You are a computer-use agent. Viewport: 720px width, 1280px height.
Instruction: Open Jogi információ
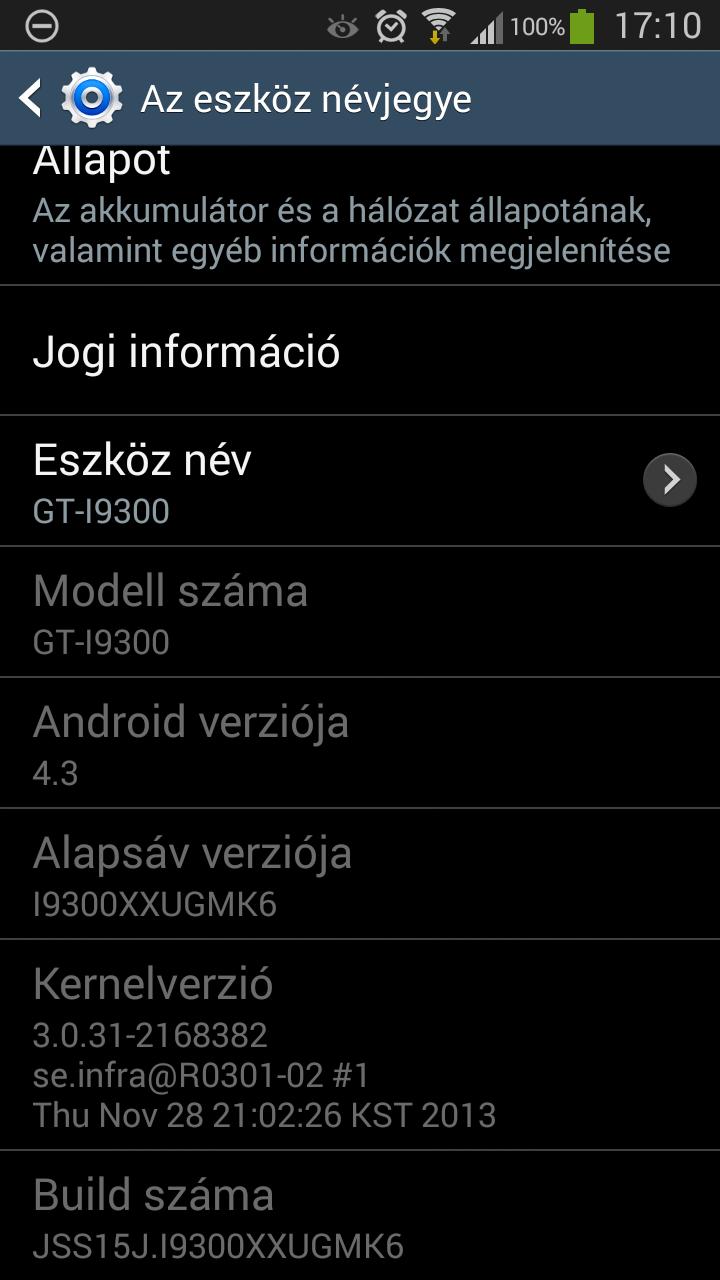click(x=360, y=351)
